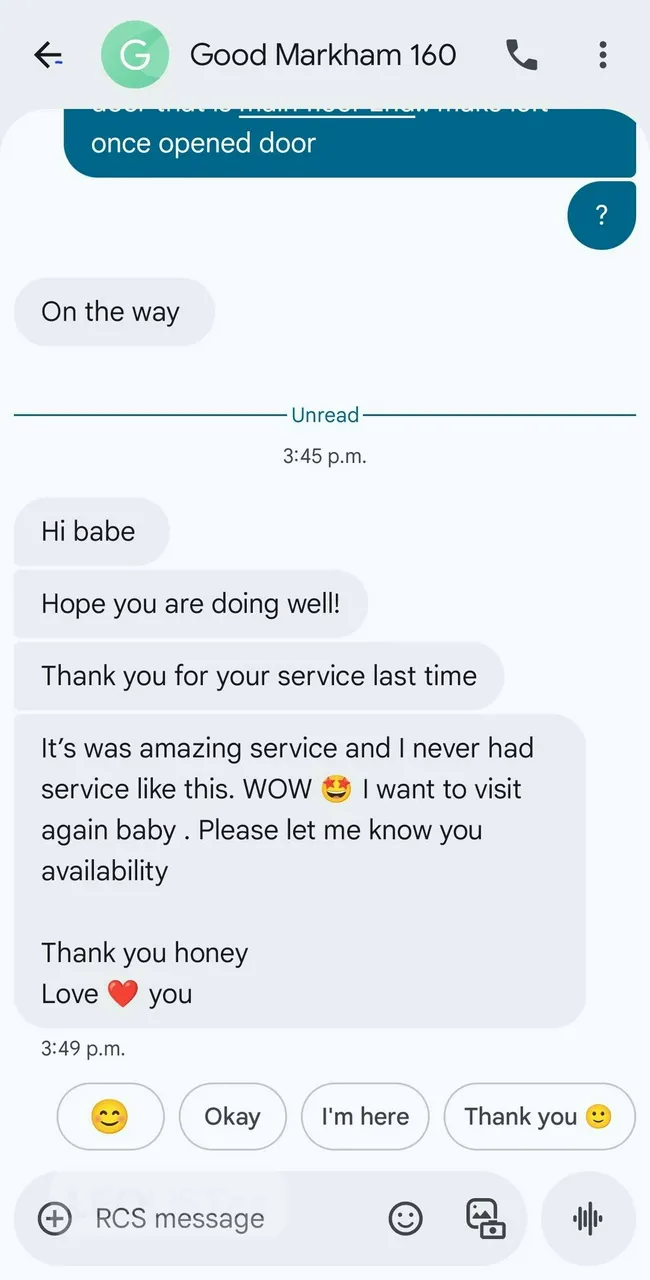The width and height of the screenshot is (650, 1280).
Task: Call Good Markham 160
Action: [521, 55]
